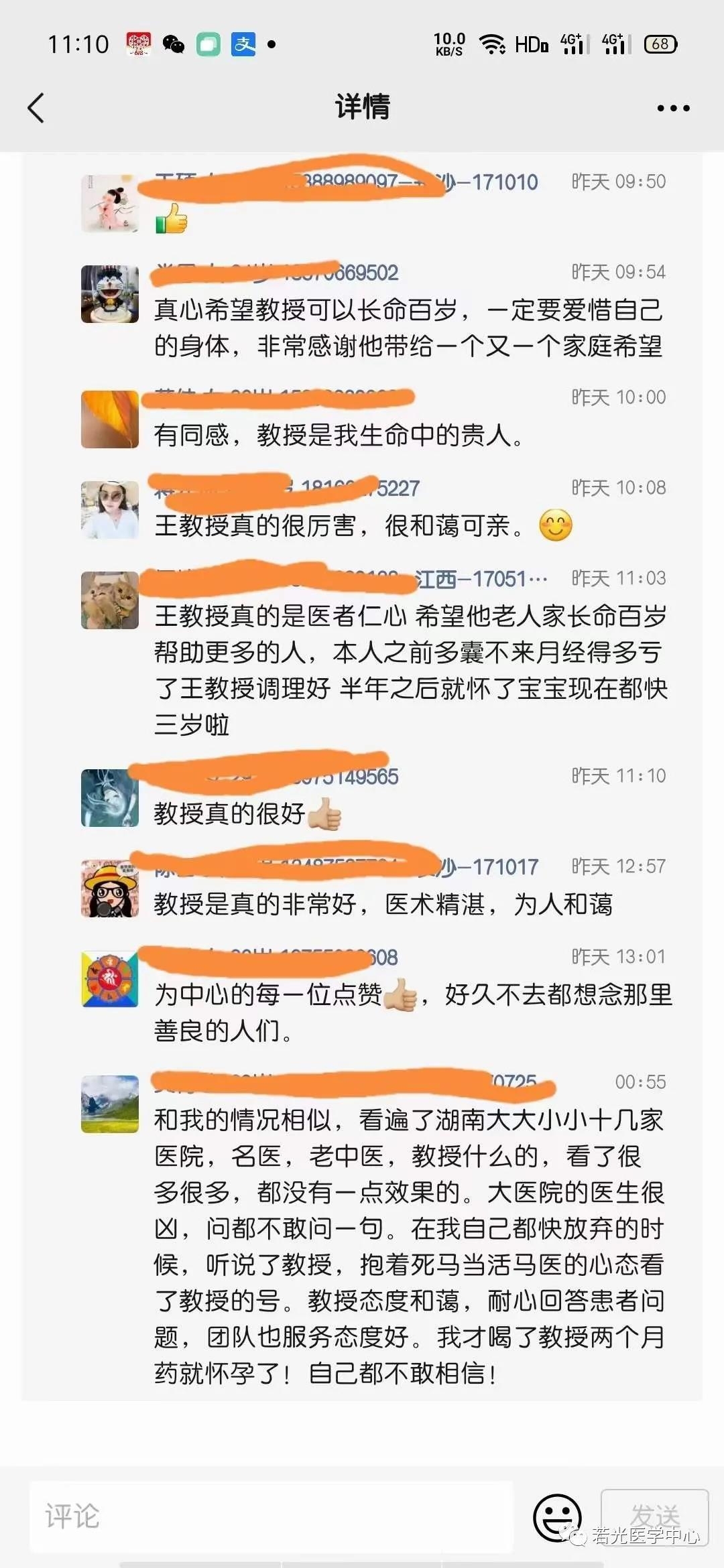Image resolution: width=724 pixels, height=1568 pixels.
Task: Open avatar of commenter who wrote 有同感
Action: pos(110,419)
